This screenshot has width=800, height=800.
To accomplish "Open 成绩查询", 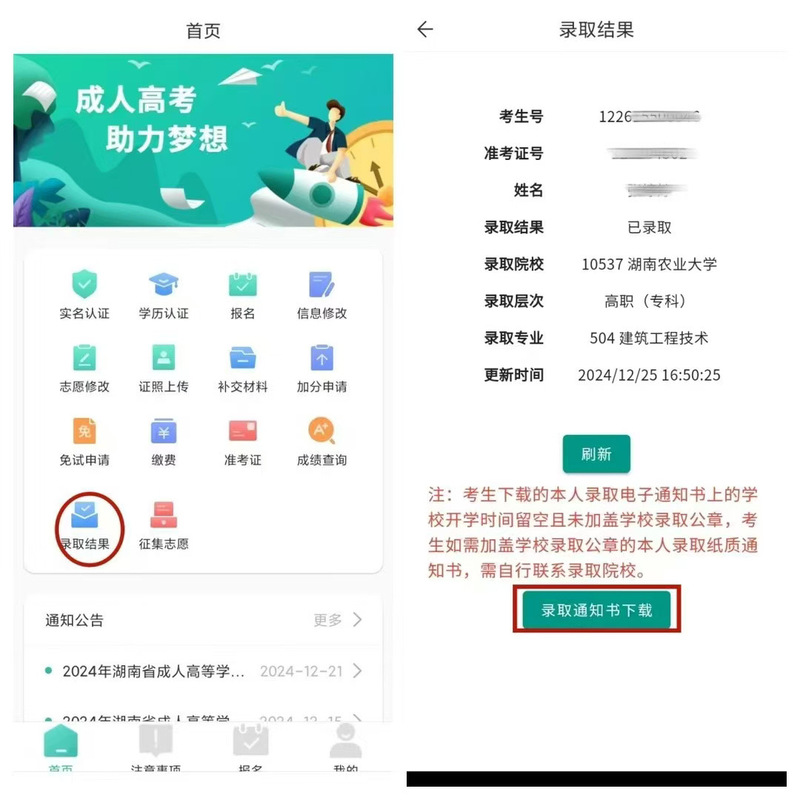I will 322,441.
